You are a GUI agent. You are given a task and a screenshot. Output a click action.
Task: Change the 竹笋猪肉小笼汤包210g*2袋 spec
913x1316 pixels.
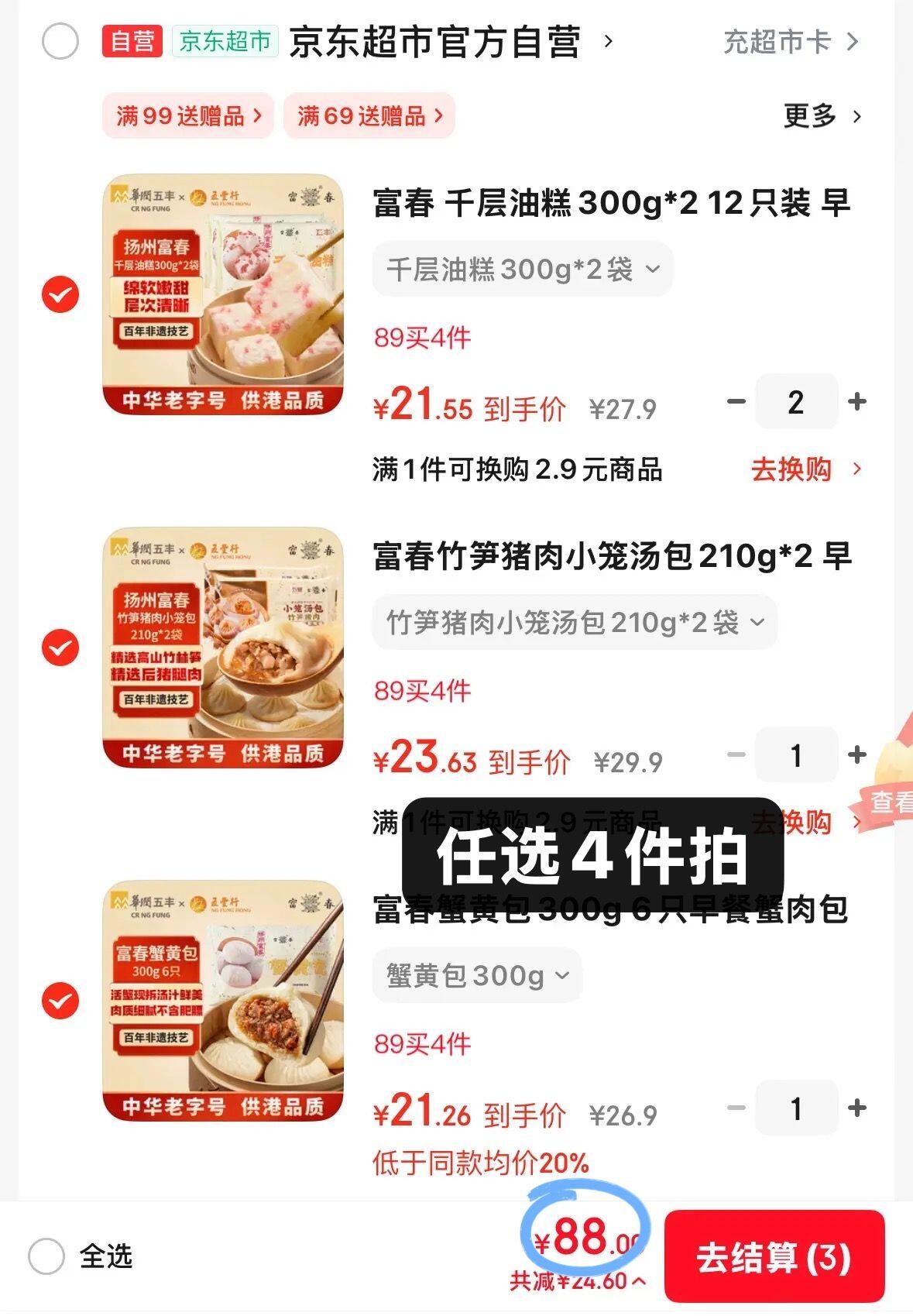(x=575, y=622)
